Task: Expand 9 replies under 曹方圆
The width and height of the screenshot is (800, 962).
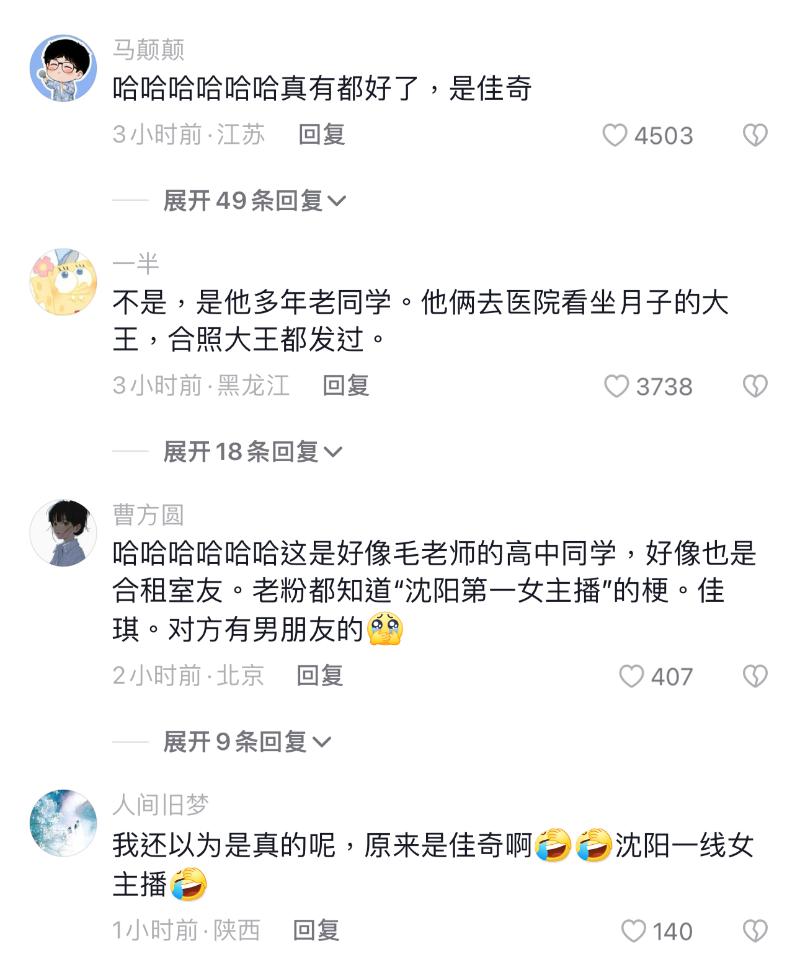Action: pos(246,742)
